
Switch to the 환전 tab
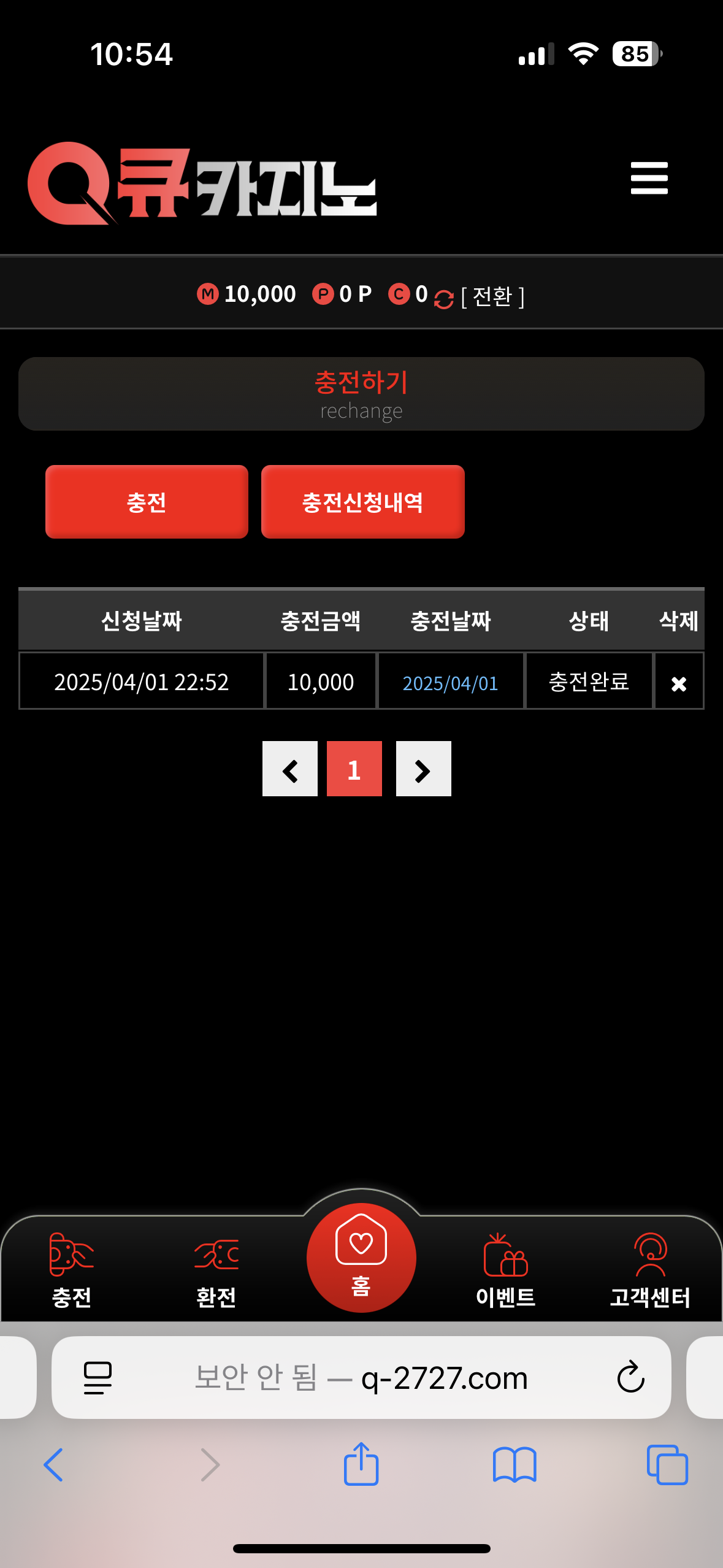pyautogui.click(x=216, y=1271)
